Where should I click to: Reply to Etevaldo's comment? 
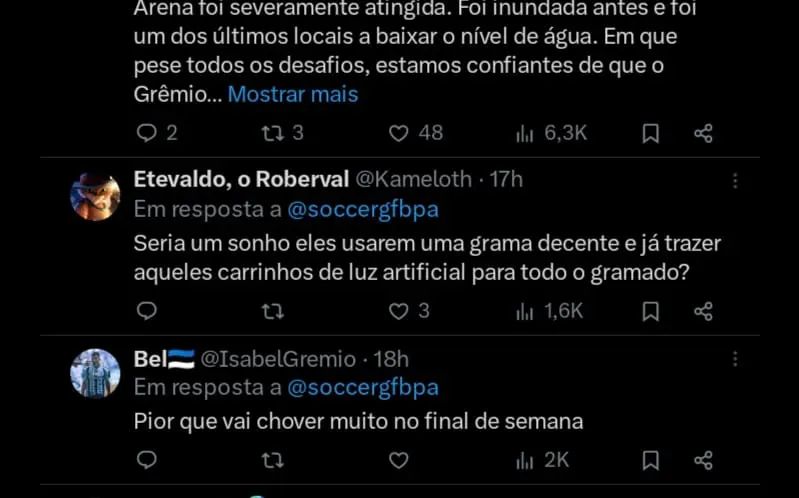146,311
